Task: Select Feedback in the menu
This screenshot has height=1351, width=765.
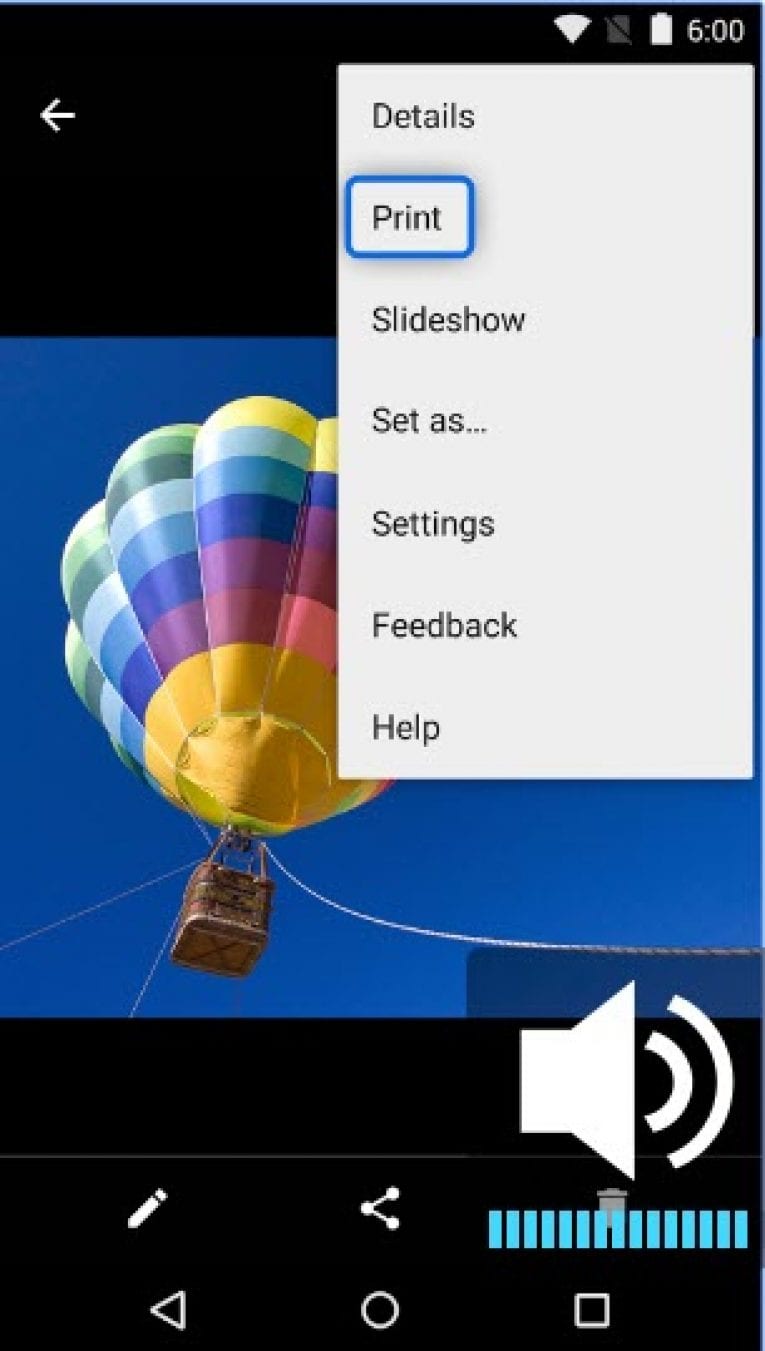Action: 444,625
